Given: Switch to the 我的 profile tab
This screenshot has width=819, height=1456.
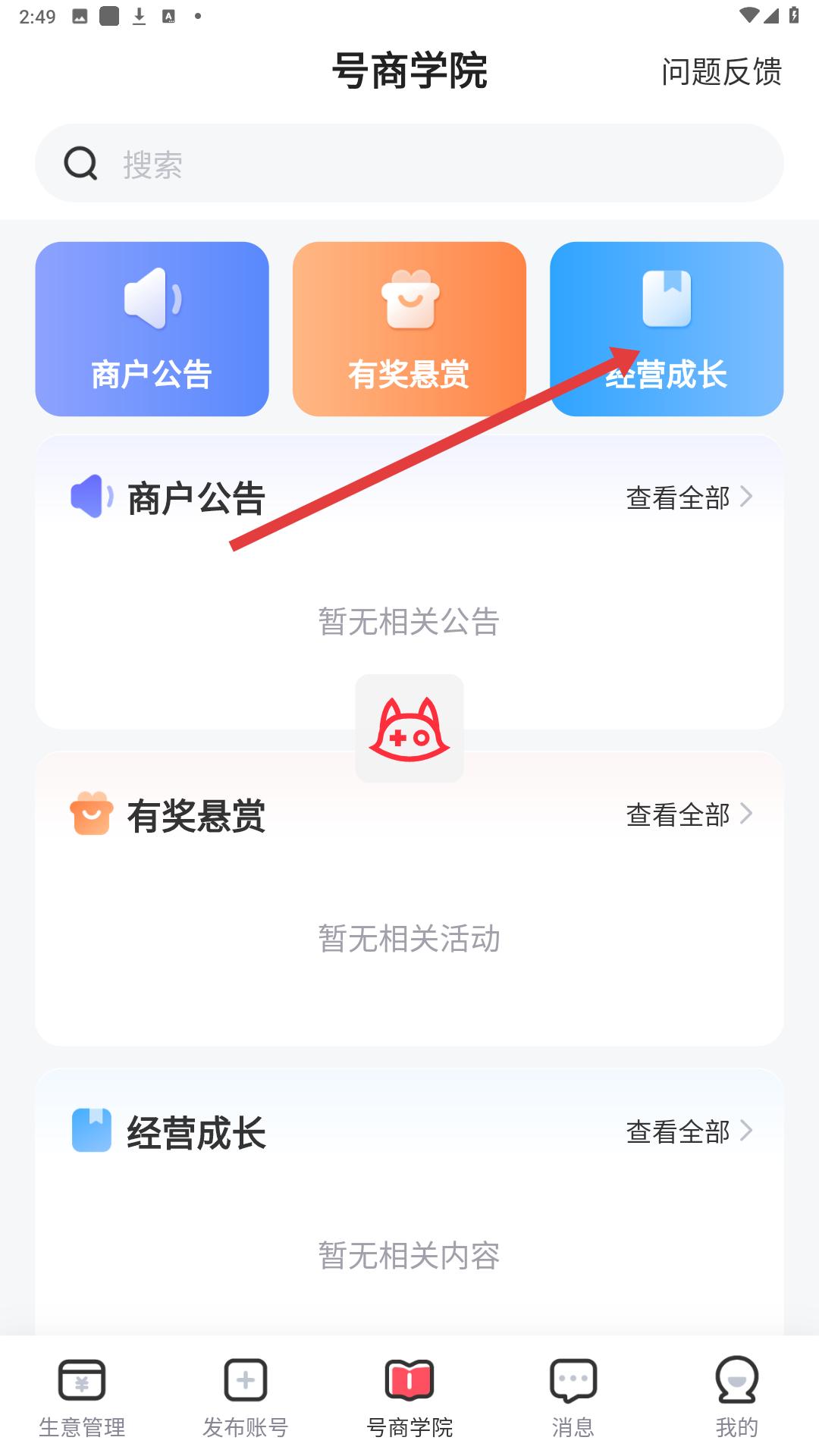Looking at the screenshot, I should (736, 1397).
